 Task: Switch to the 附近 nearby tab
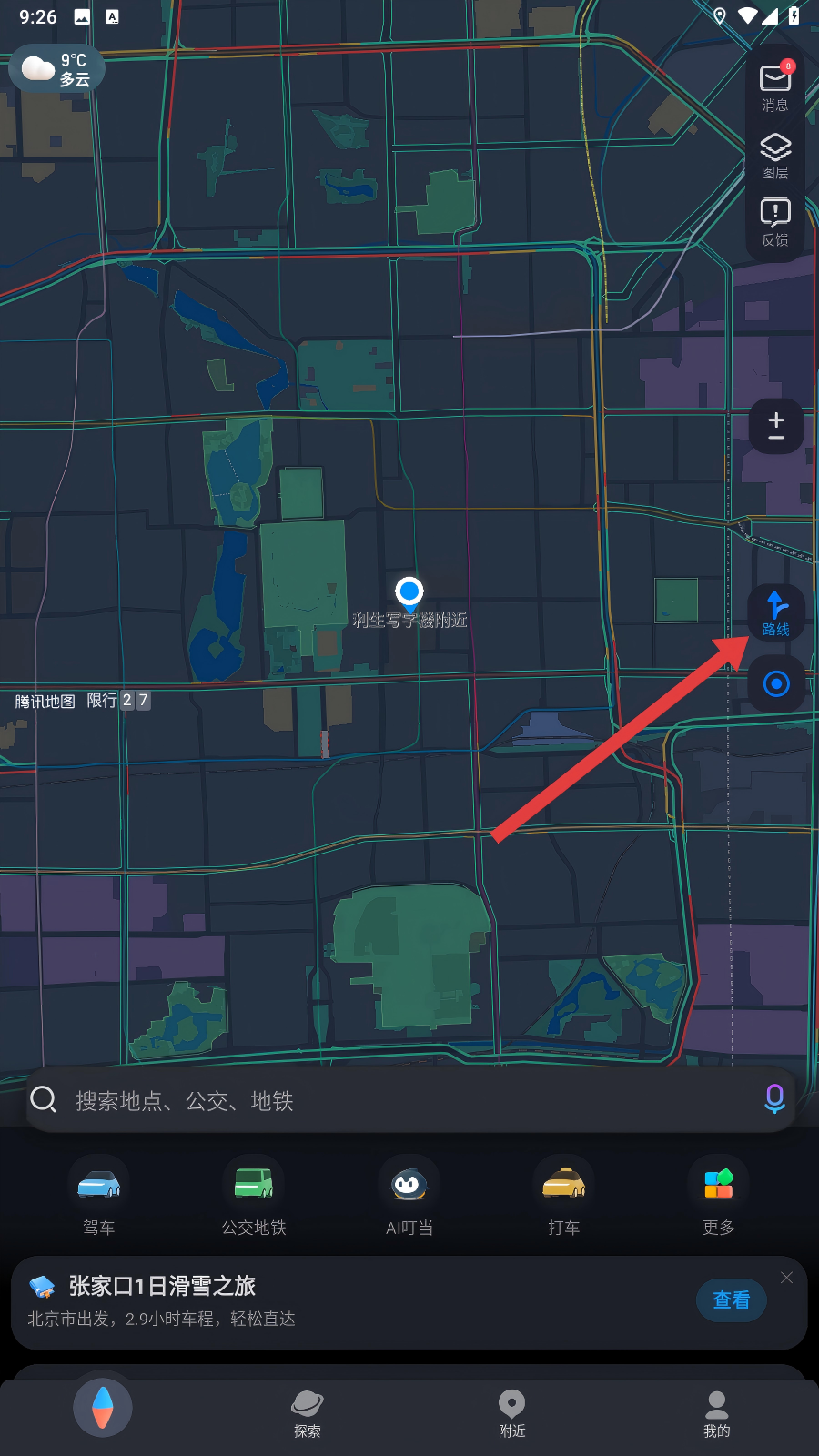click(x=512, y=1412)
